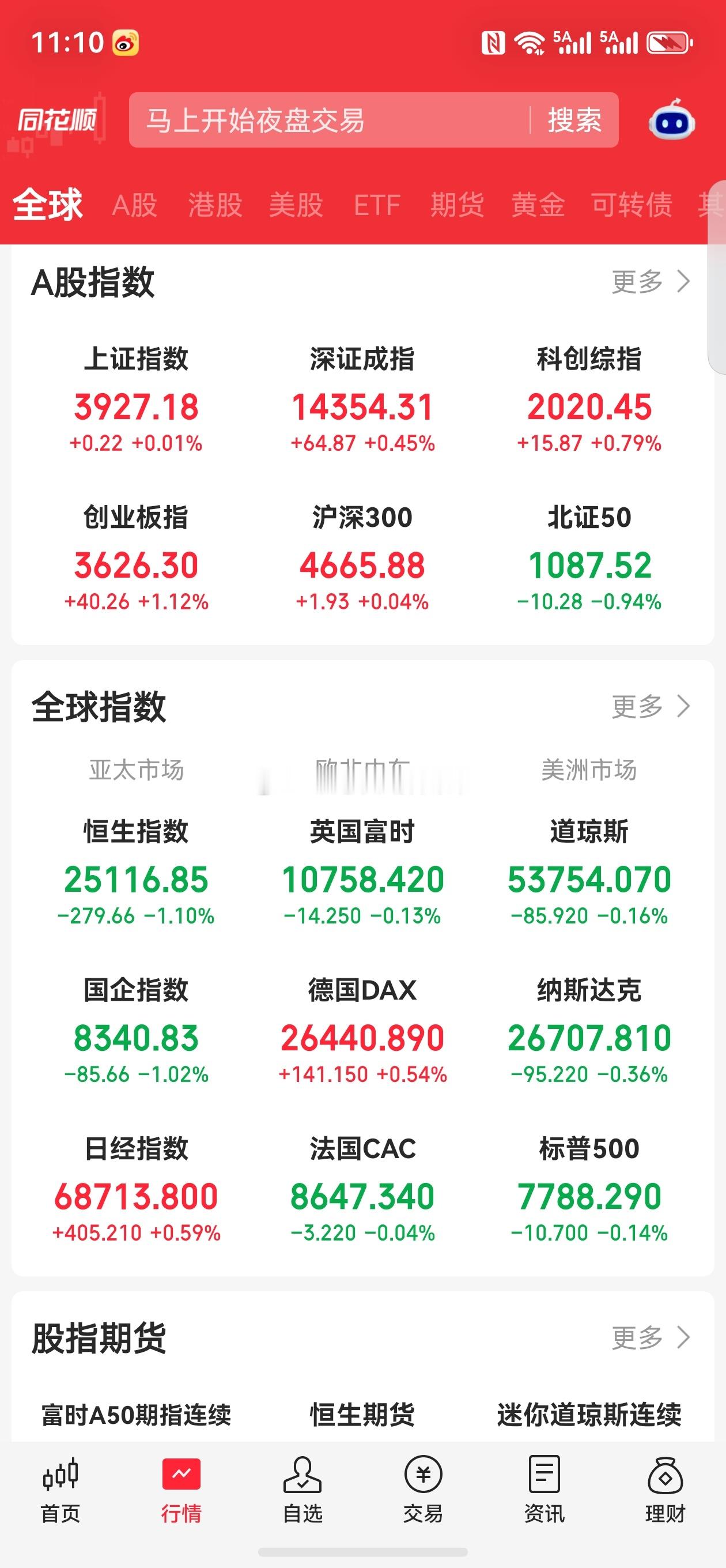
Task: Open 更多 for 股指期货
Action: pyautogui.click(x=651, y=1337)
